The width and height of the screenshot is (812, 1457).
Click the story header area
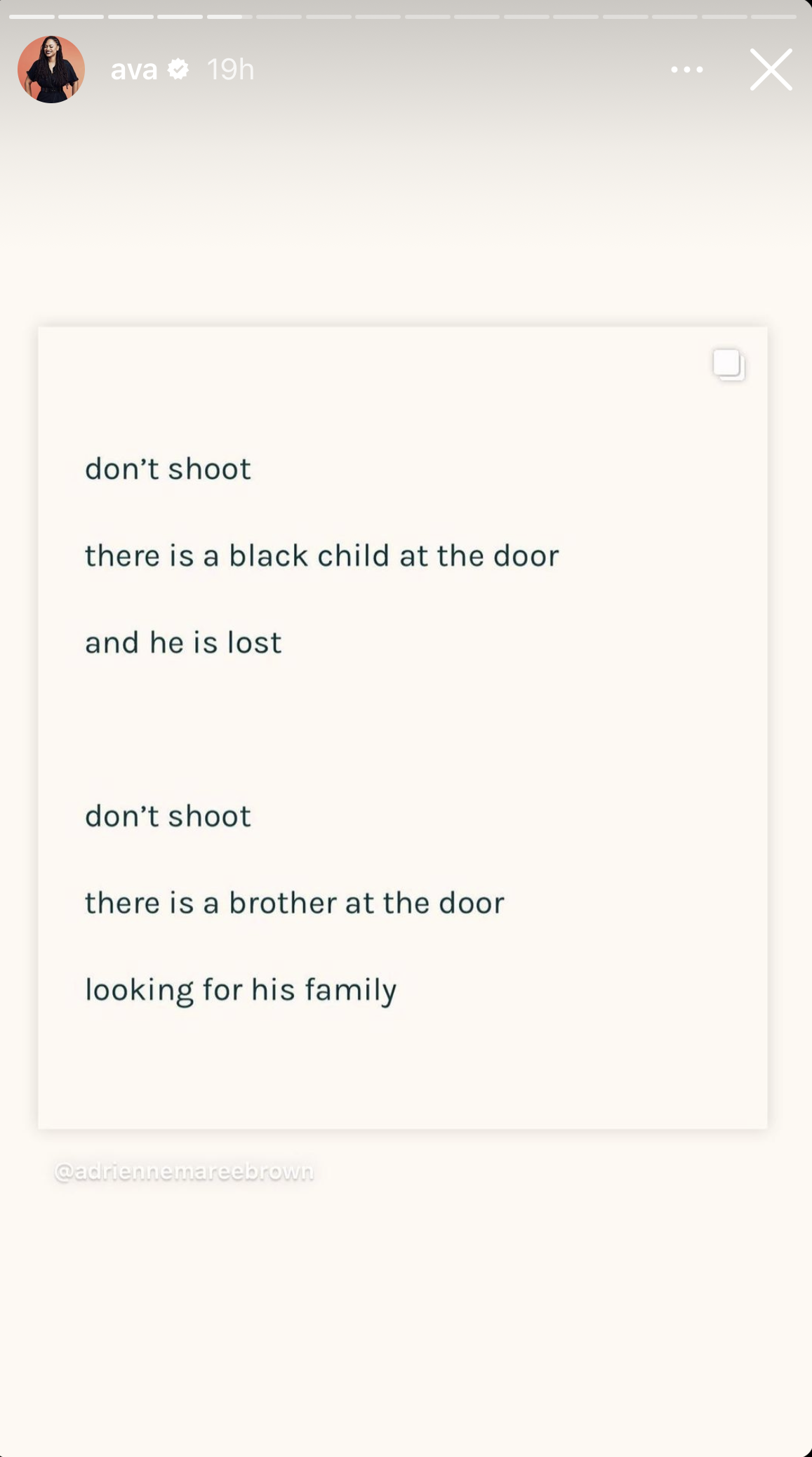(x=281, y=69)
